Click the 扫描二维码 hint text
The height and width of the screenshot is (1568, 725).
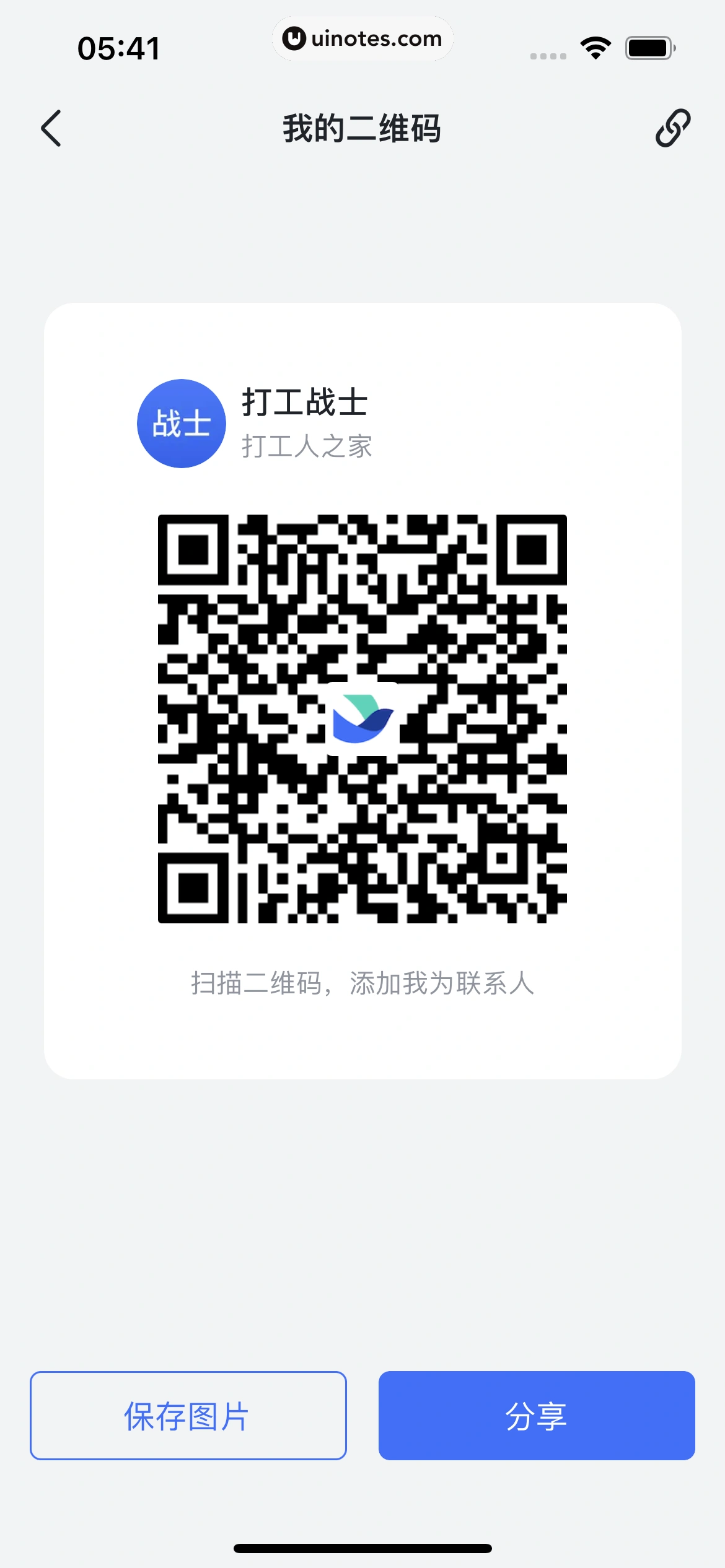click(362, 985)
